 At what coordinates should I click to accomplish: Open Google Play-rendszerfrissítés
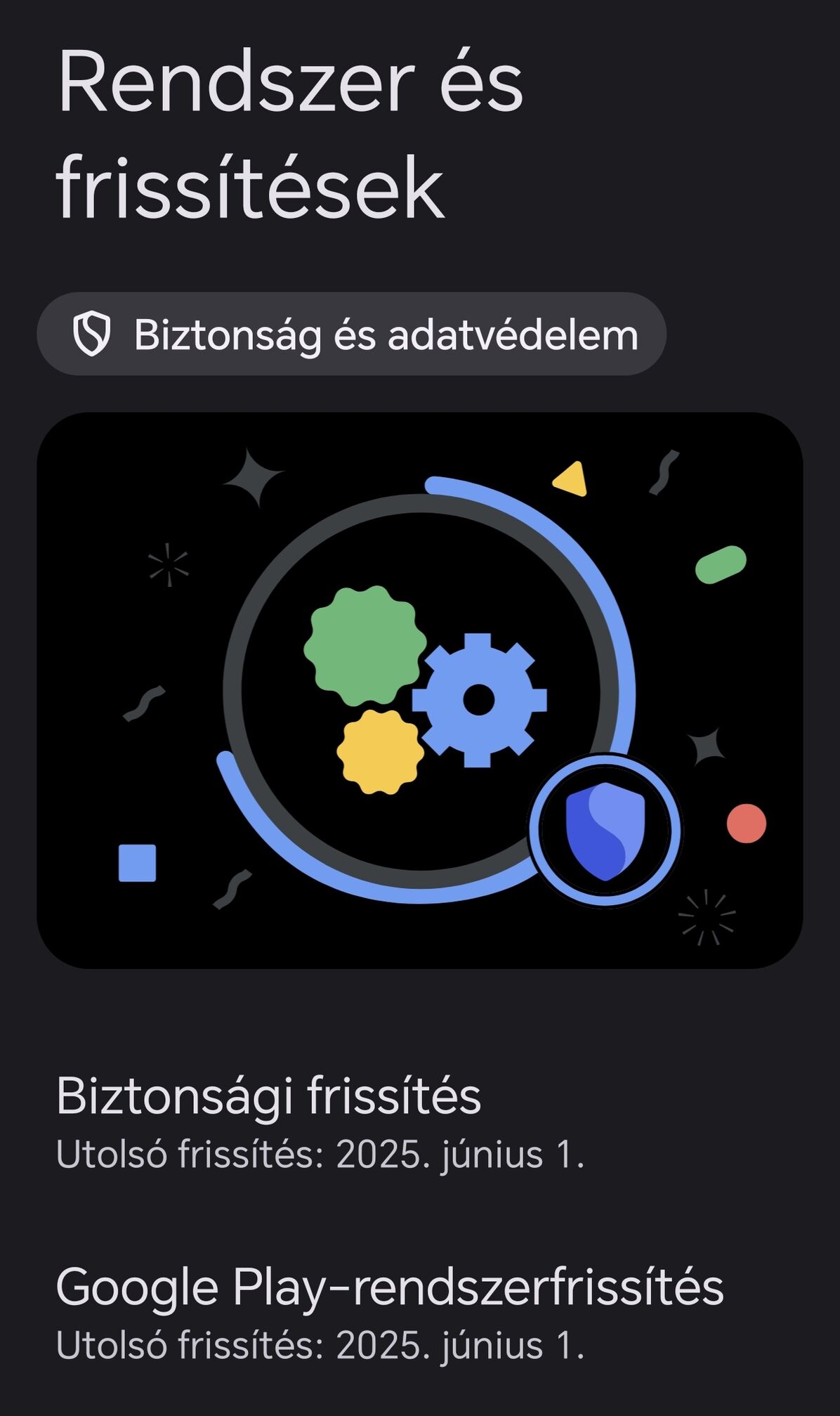(x=420, y=1314)
